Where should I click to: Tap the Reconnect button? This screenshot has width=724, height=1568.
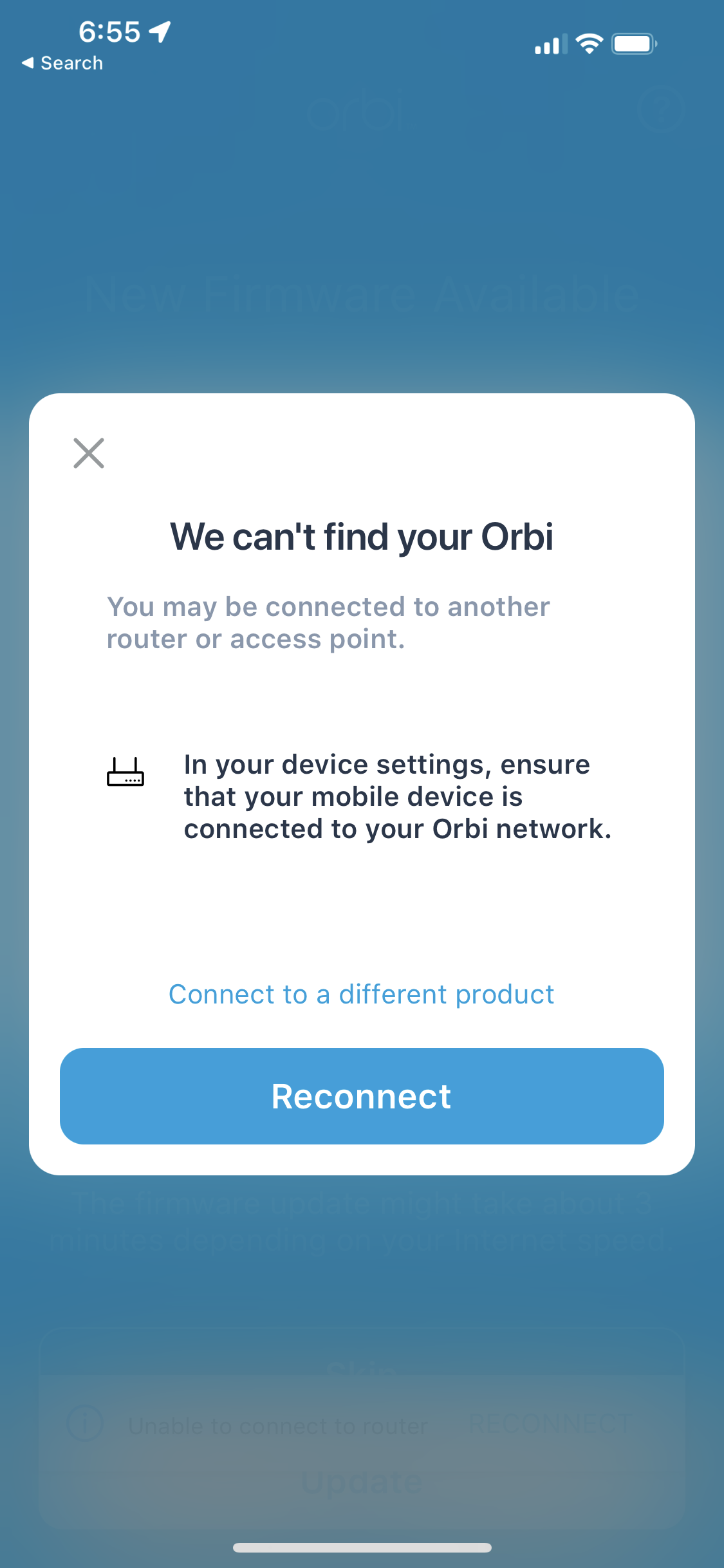coord(362,1096)
